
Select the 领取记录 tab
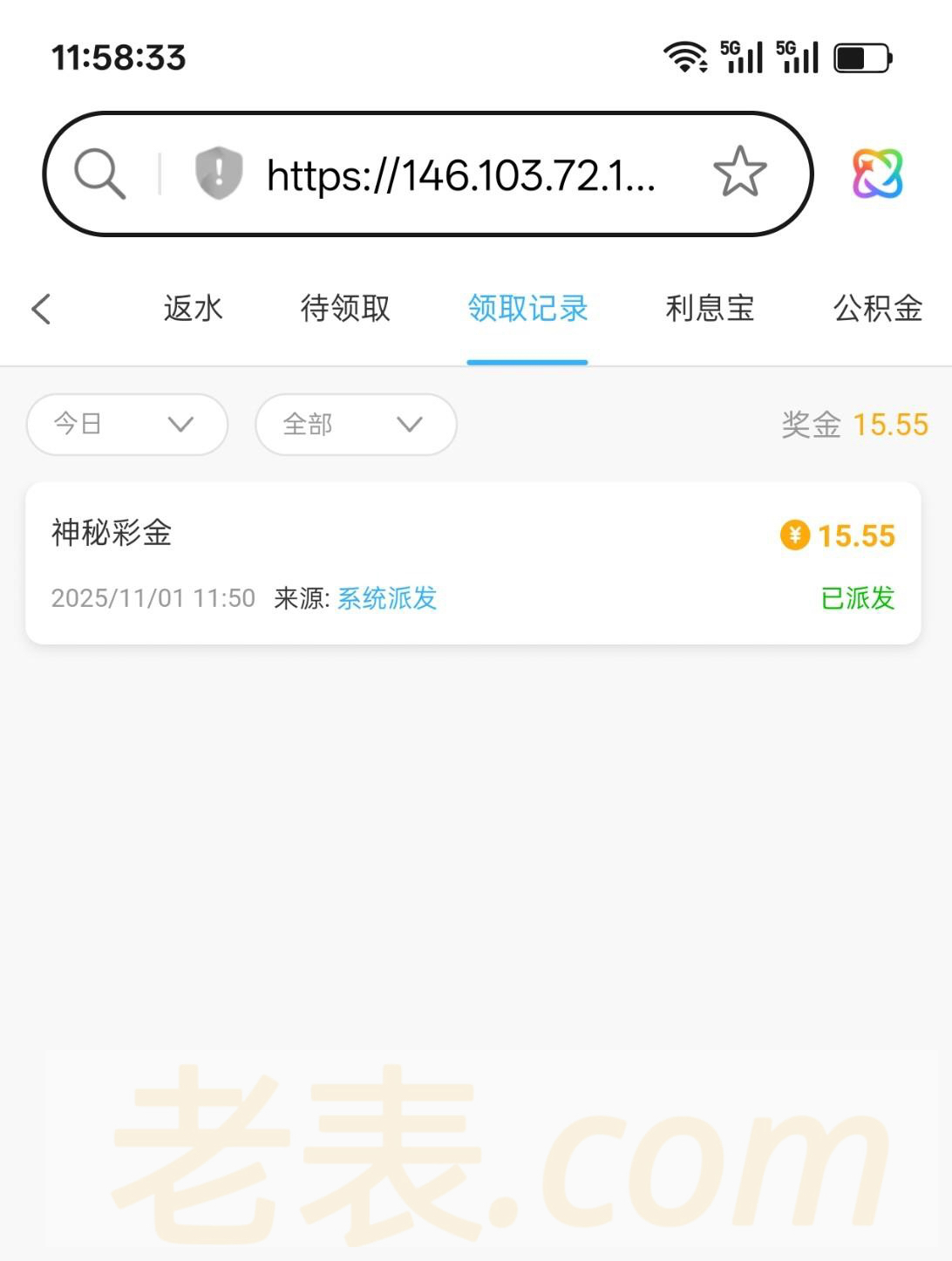[527, 309]
